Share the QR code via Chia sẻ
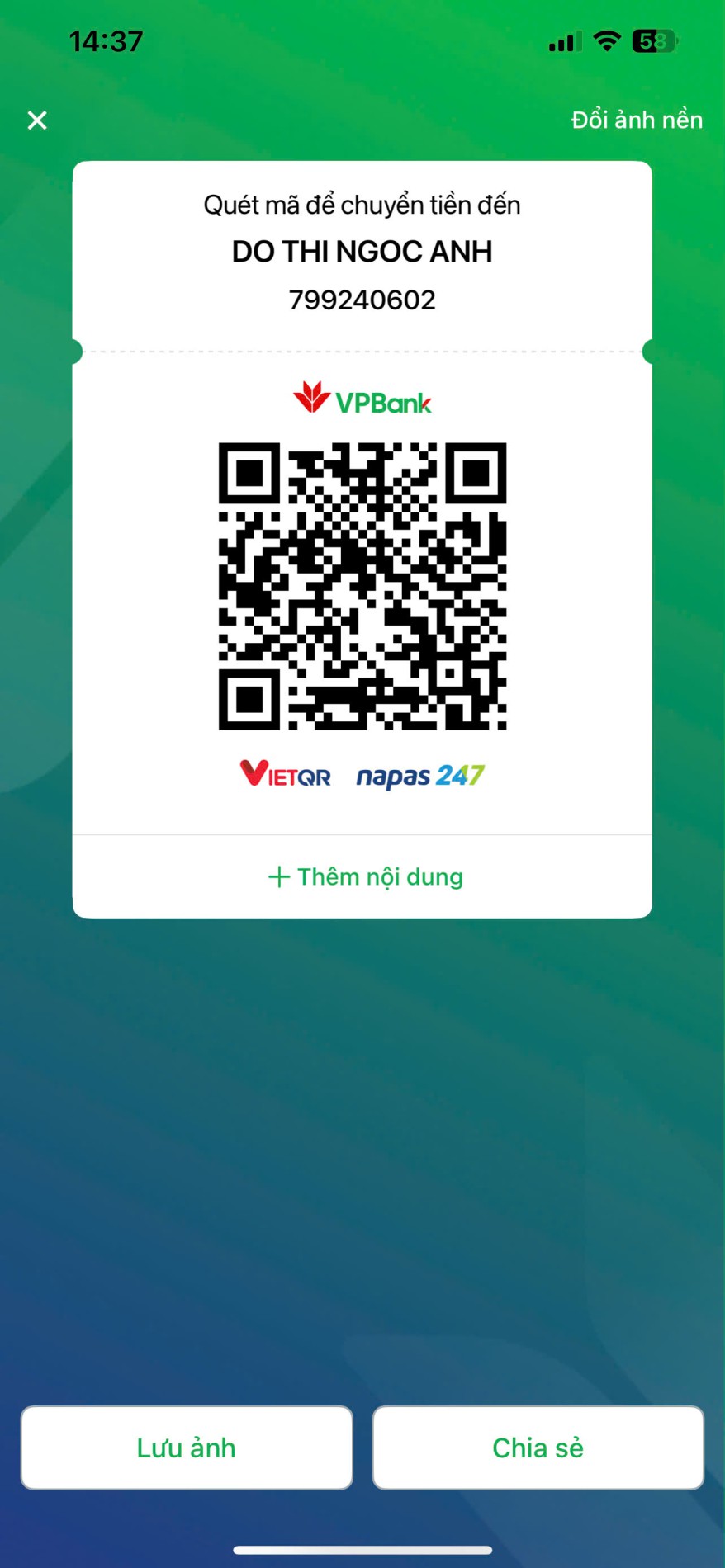Image resolution: width=725 pixels, height=1568 pixels. click(x=538, y=1448)
